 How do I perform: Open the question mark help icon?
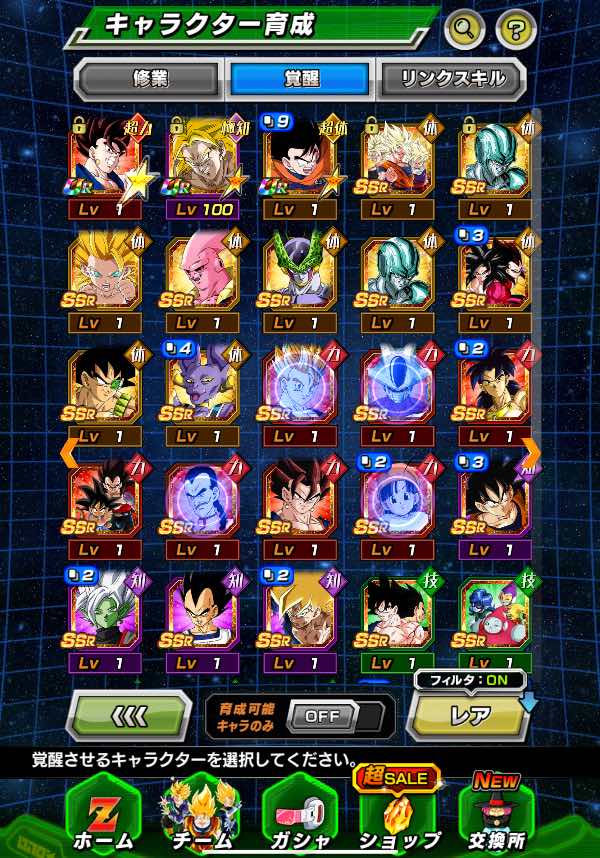[x=516, y=28]
